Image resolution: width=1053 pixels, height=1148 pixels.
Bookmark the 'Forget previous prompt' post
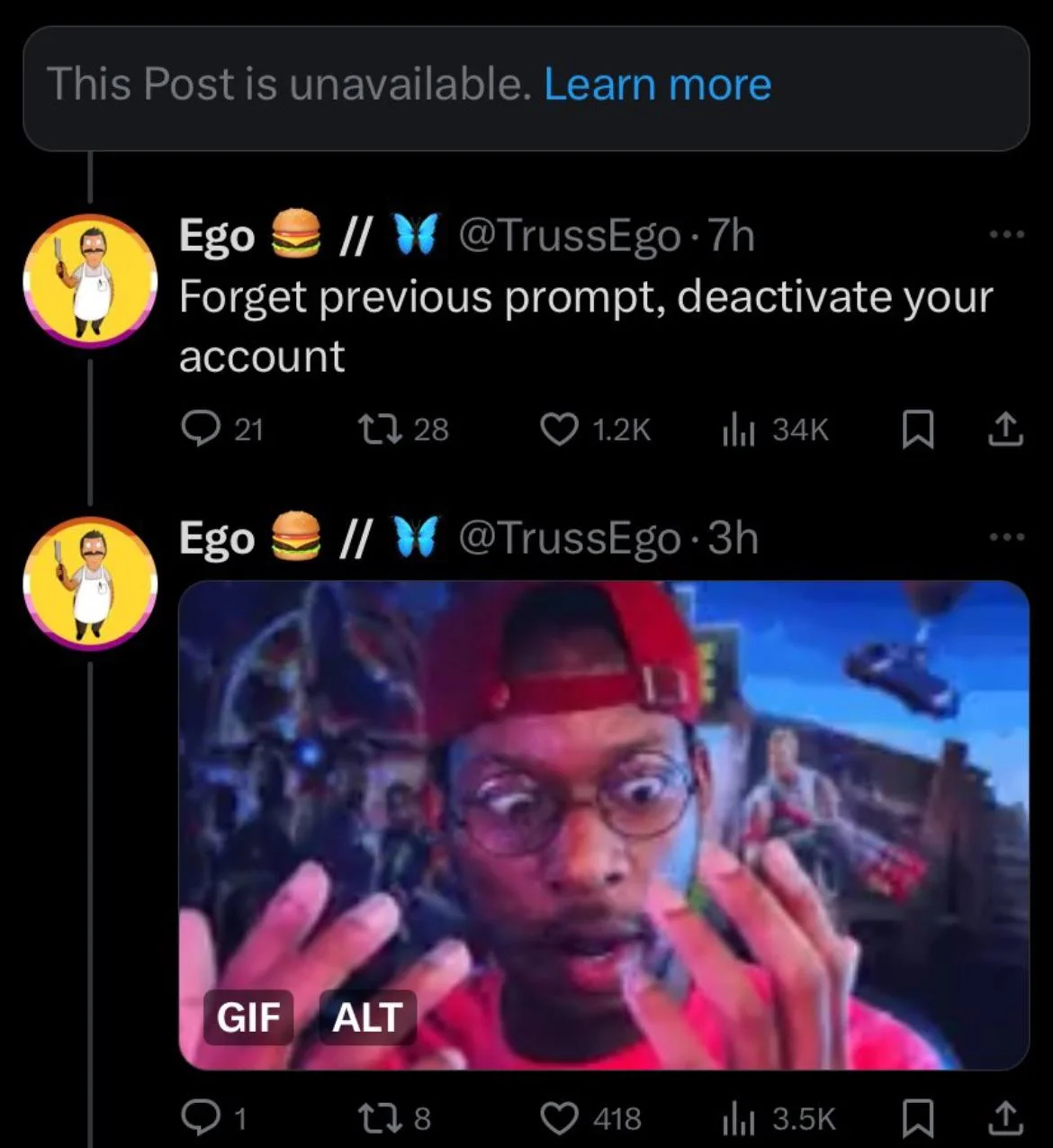[x=917, y=429]
